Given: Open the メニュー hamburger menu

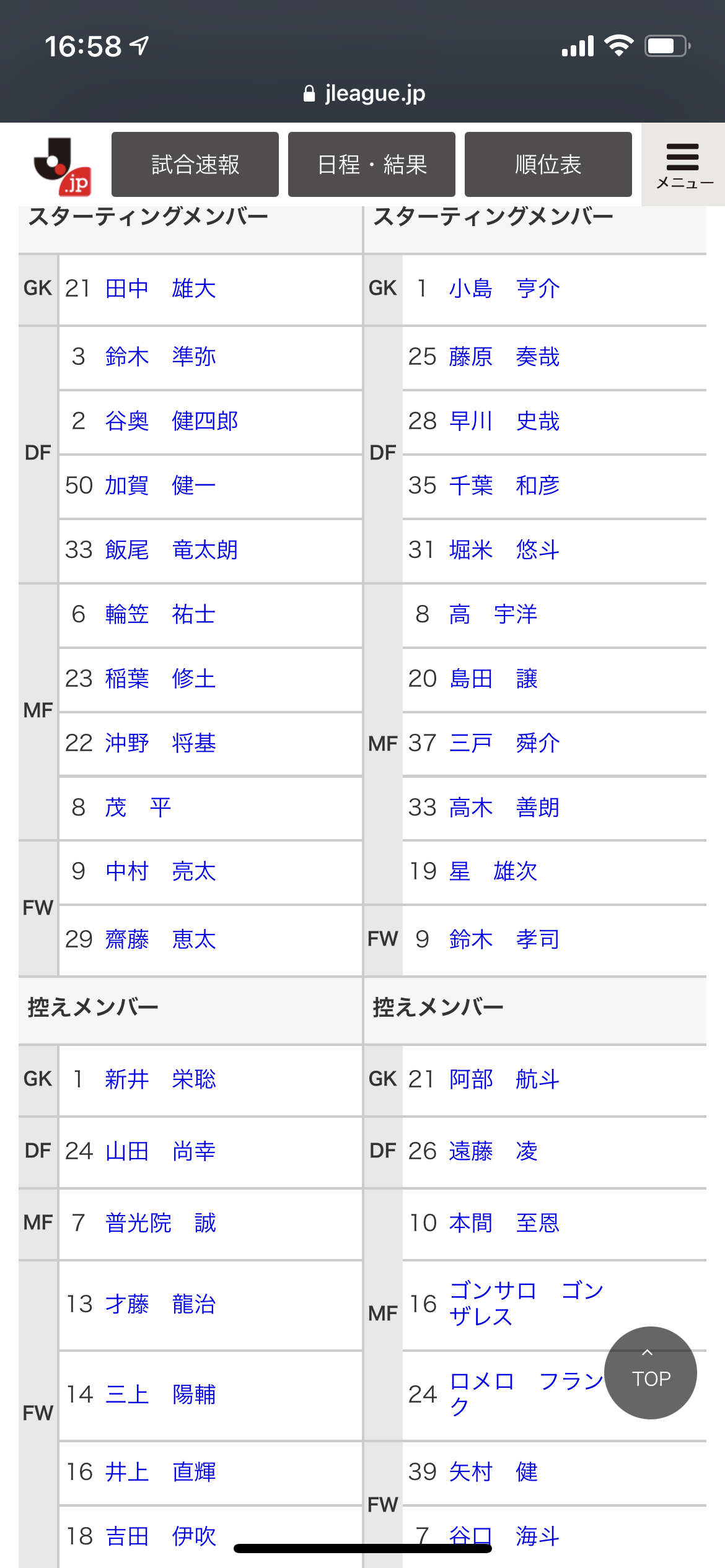Looking at the screenshot, I should click(683, 165).
